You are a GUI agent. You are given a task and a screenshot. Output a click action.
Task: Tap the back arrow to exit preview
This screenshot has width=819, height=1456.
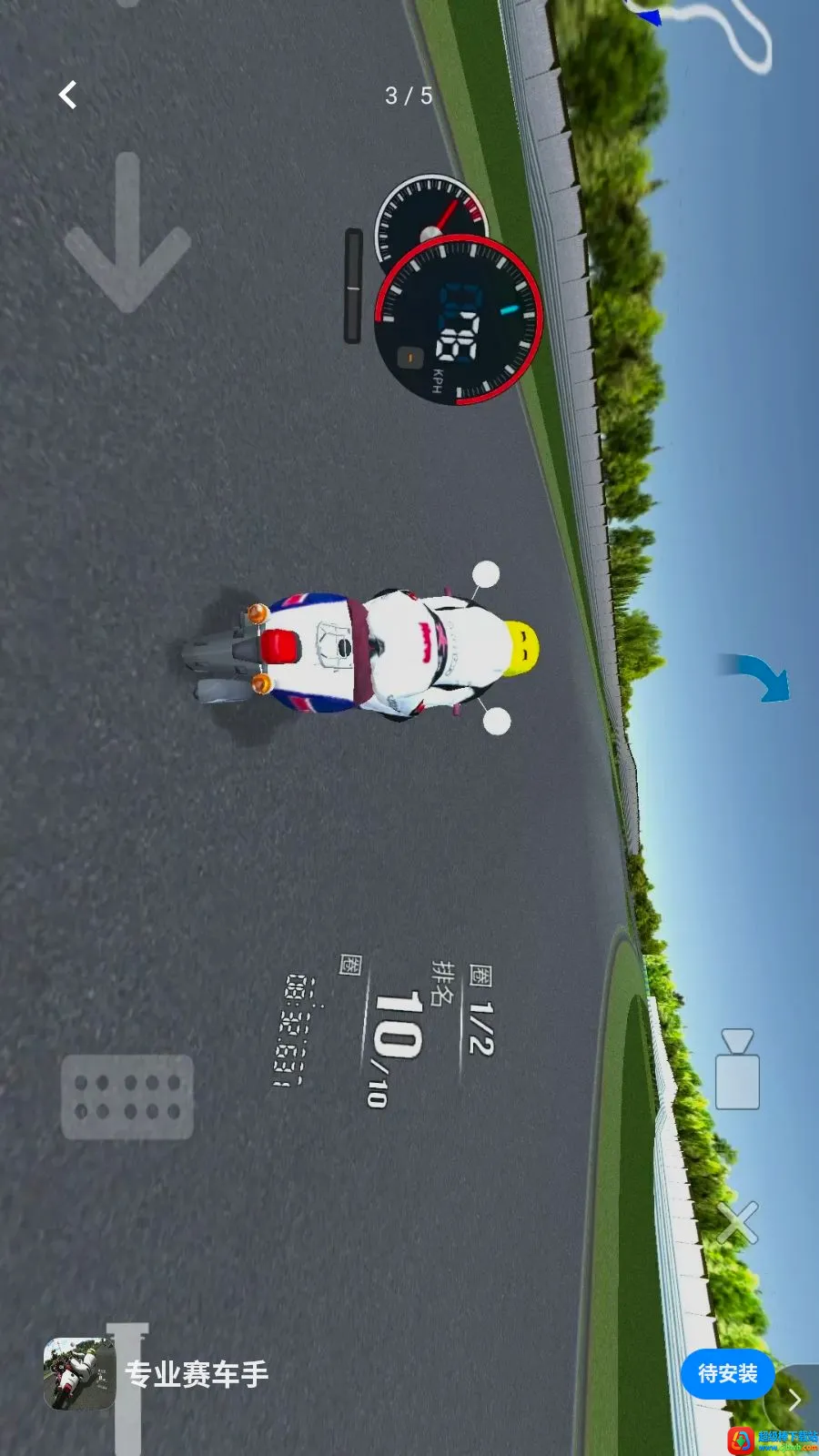68,95
